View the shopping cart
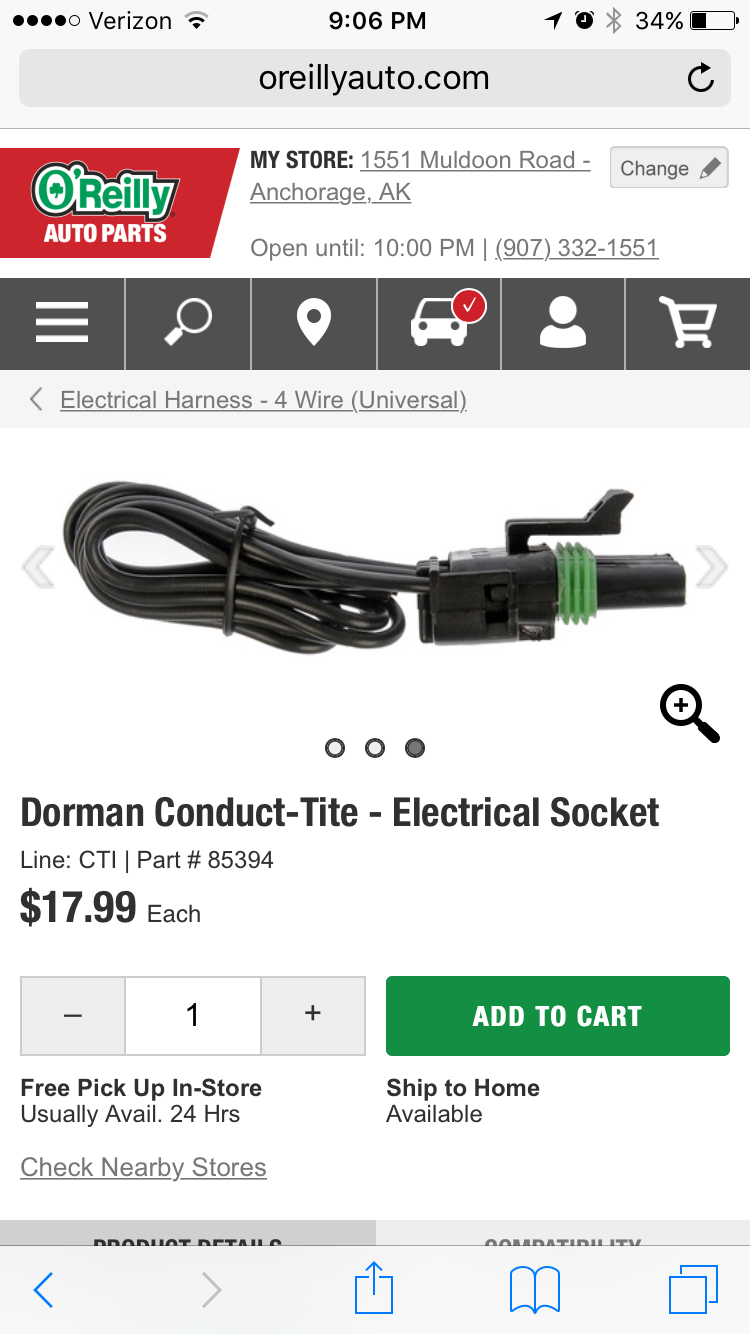This screenshot has height=1334, width=750. (x=687, y=324)
